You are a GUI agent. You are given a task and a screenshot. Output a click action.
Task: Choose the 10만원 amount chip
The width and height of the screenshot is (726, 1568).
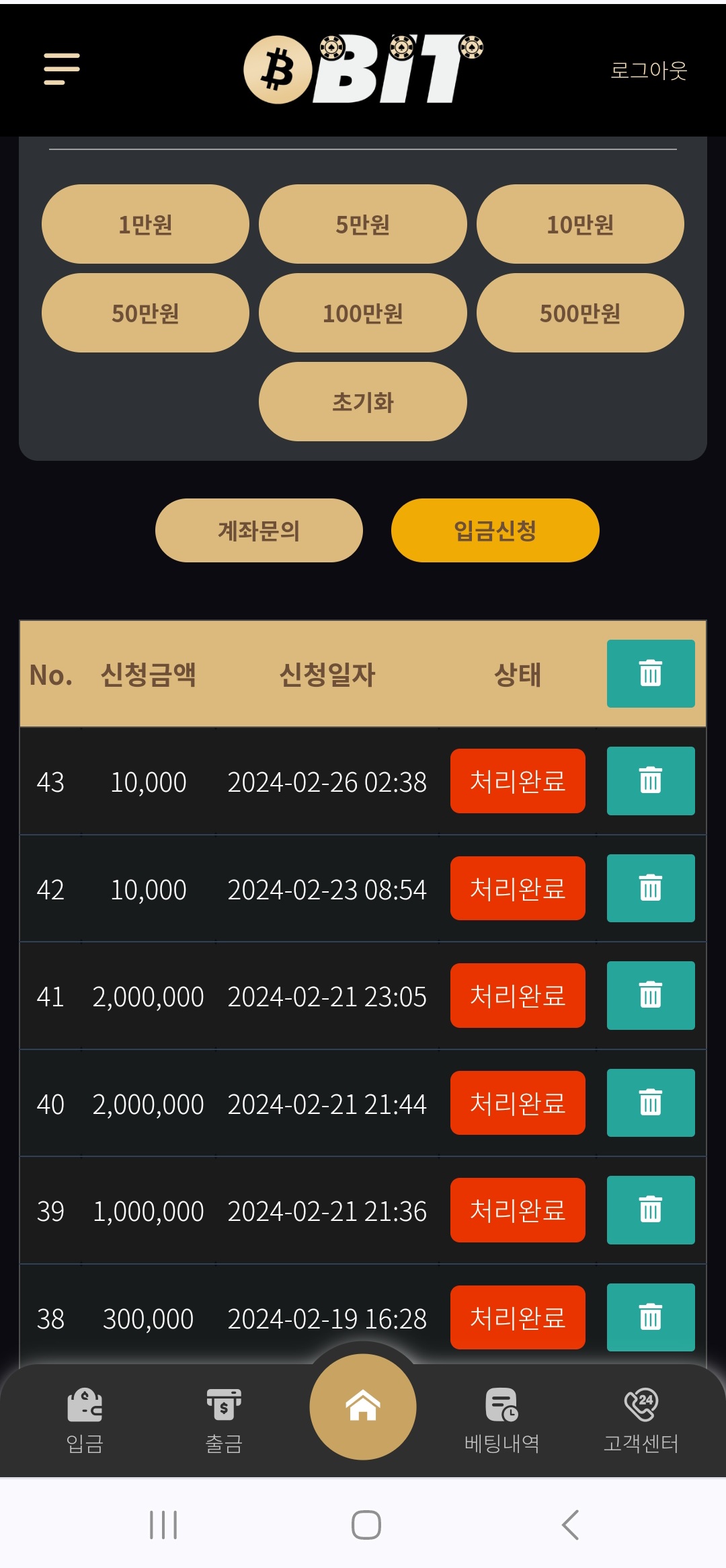[x=579, y=224]
